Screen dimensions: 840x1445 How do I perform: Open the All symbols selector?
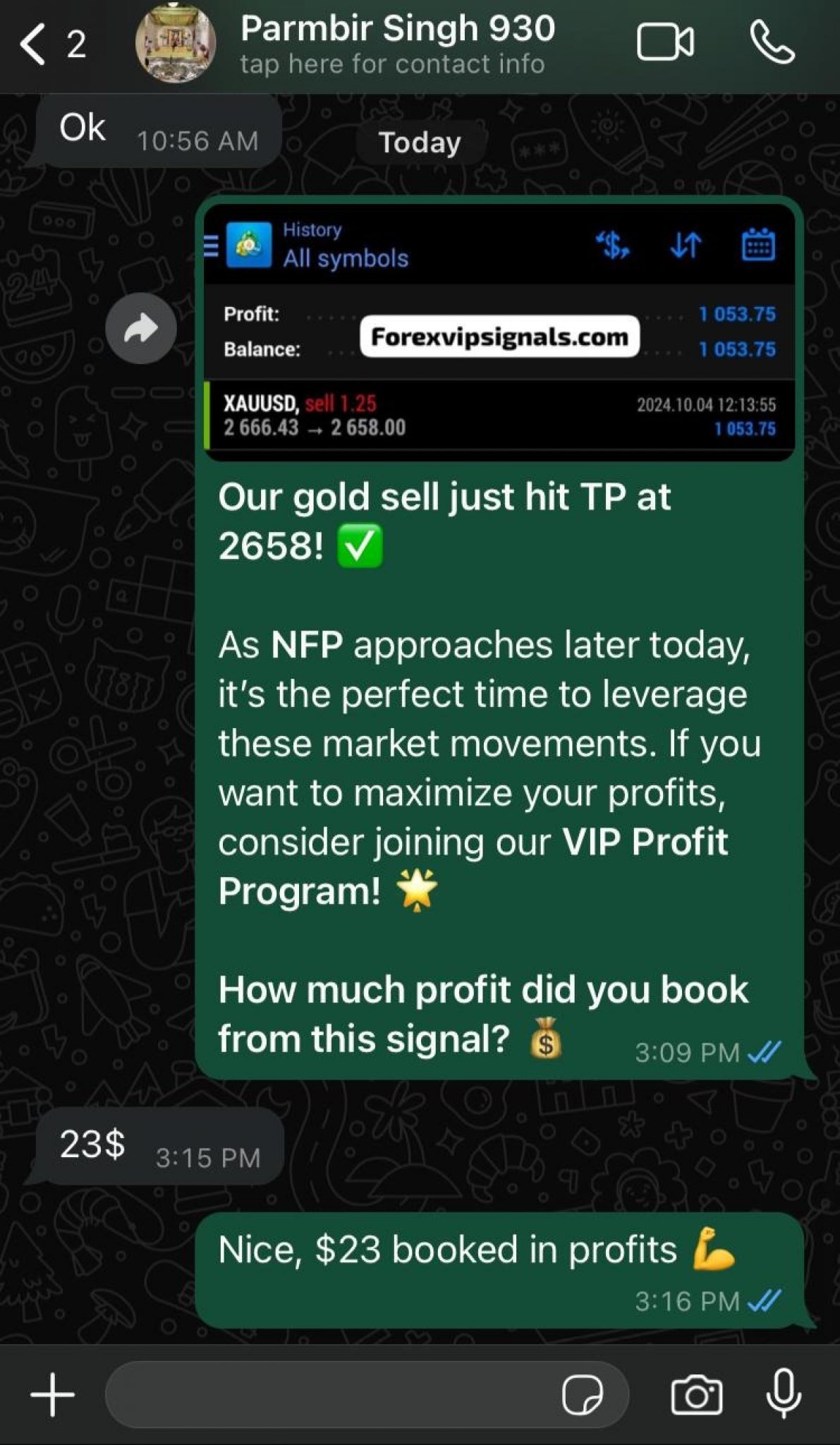pos(344,258)
